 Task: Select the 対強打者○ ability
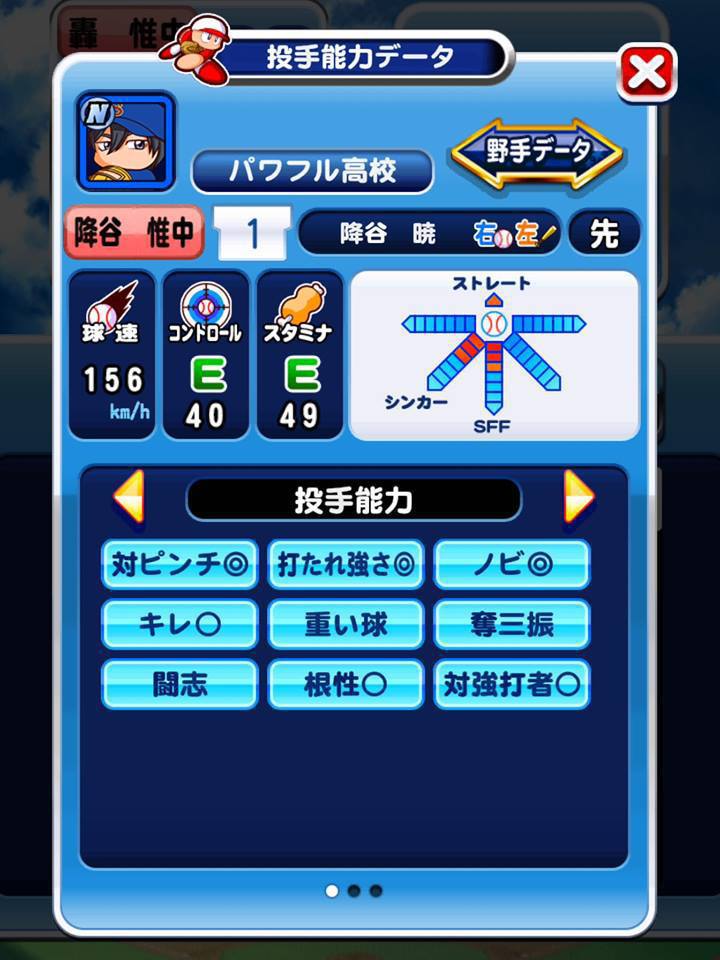point(512,685)
